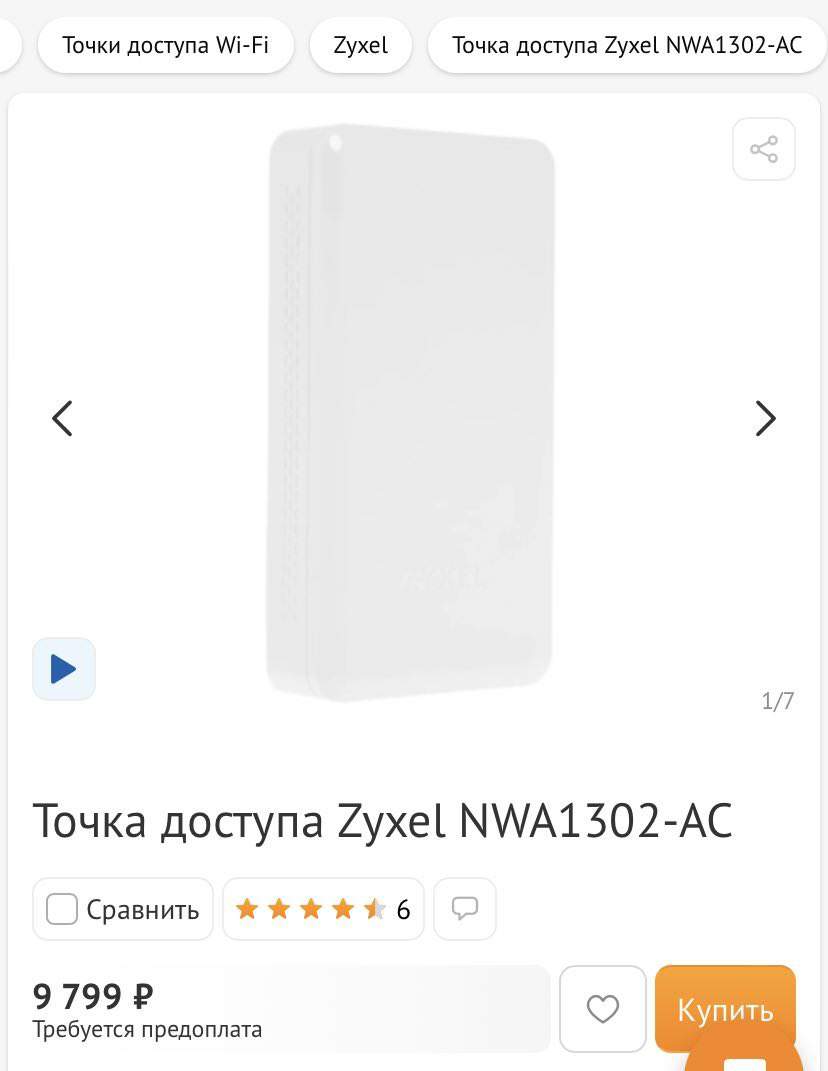828x1071 pixels.
Task: Play the product video
Action: coord(64,669)
